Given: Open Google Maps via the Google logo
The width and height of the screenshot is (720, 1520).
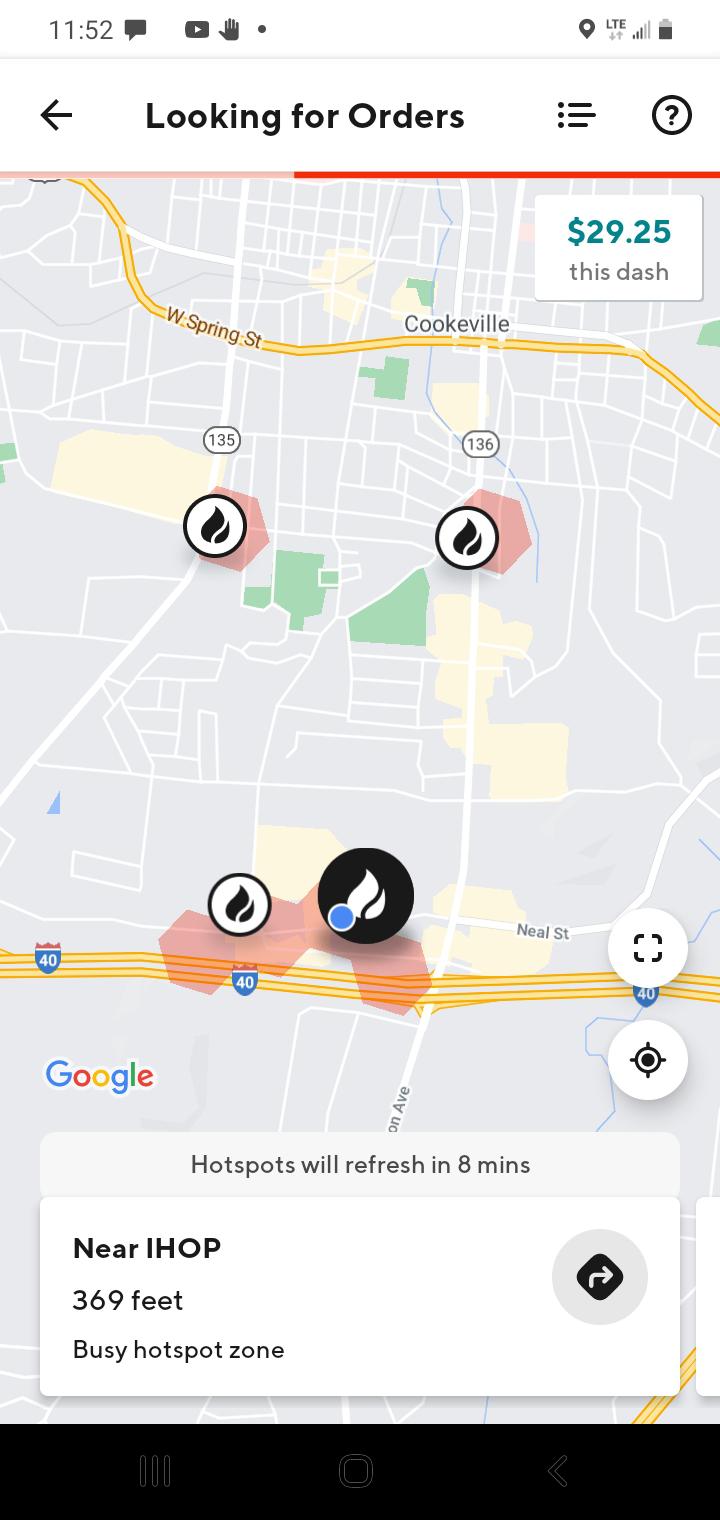Looking at the screenshot, I should (99, 1077).
